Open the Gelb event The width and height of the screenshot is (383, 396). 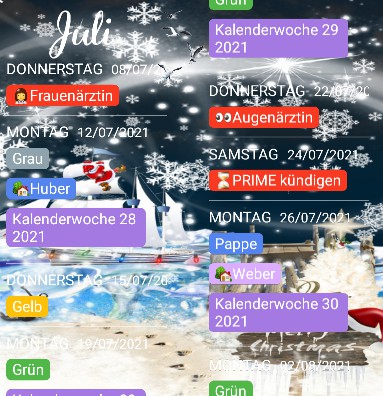[27, 306]
